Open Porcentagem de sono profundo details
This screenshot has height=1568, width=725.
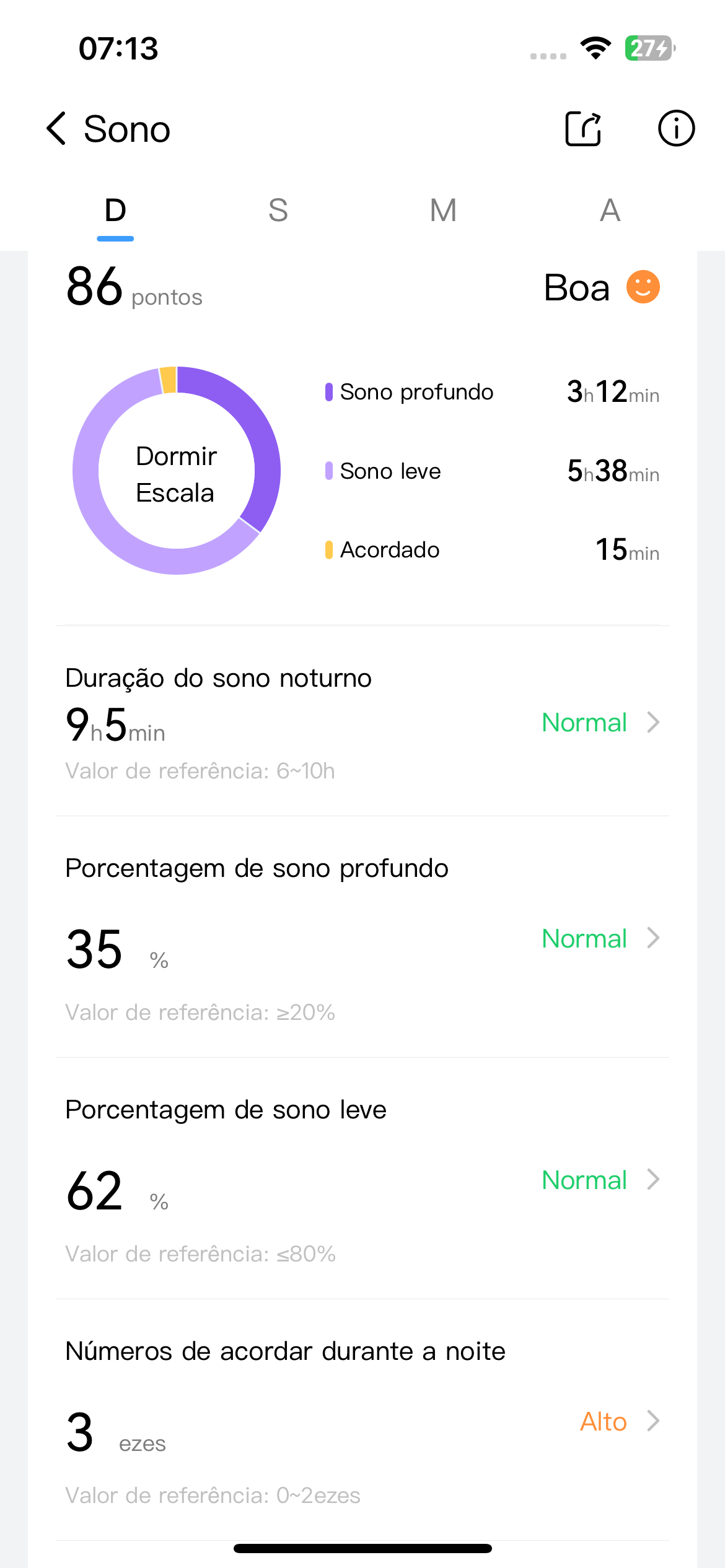(x=600, y=939)
